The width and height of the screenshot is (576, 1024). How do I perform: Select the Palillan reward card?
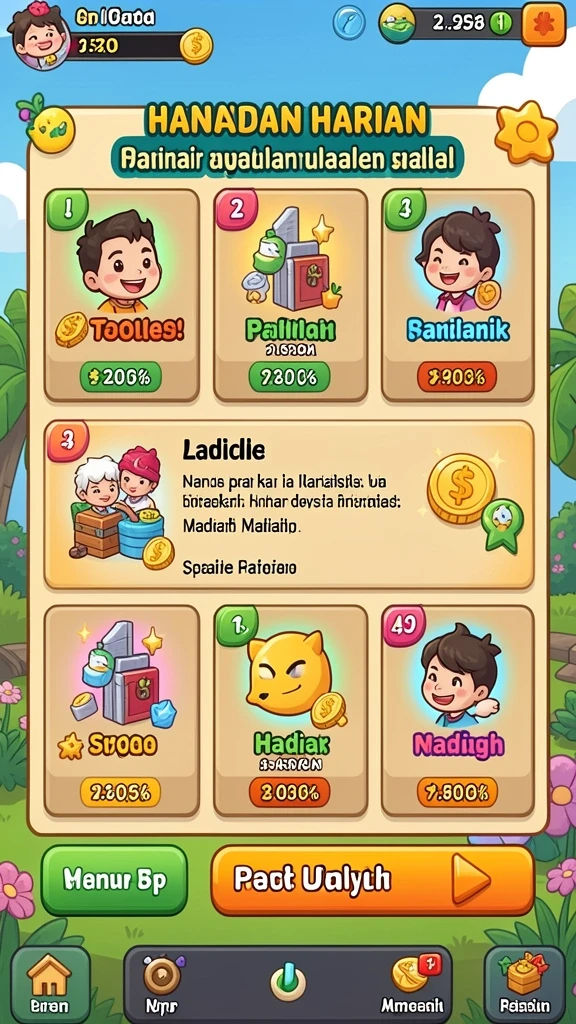(290, 295)
